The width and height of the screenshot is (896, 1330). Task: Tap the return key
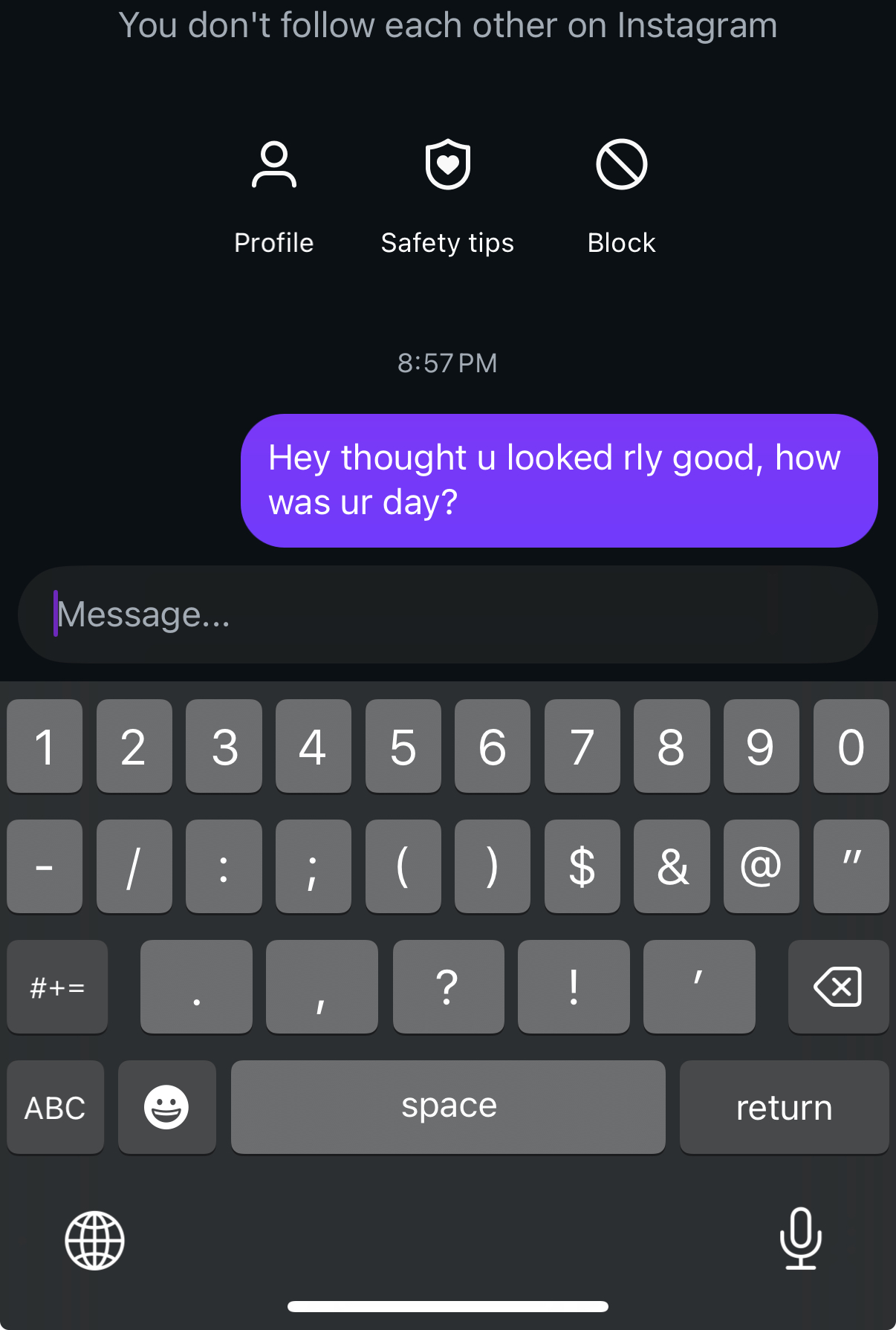[x=784, y=1107]
